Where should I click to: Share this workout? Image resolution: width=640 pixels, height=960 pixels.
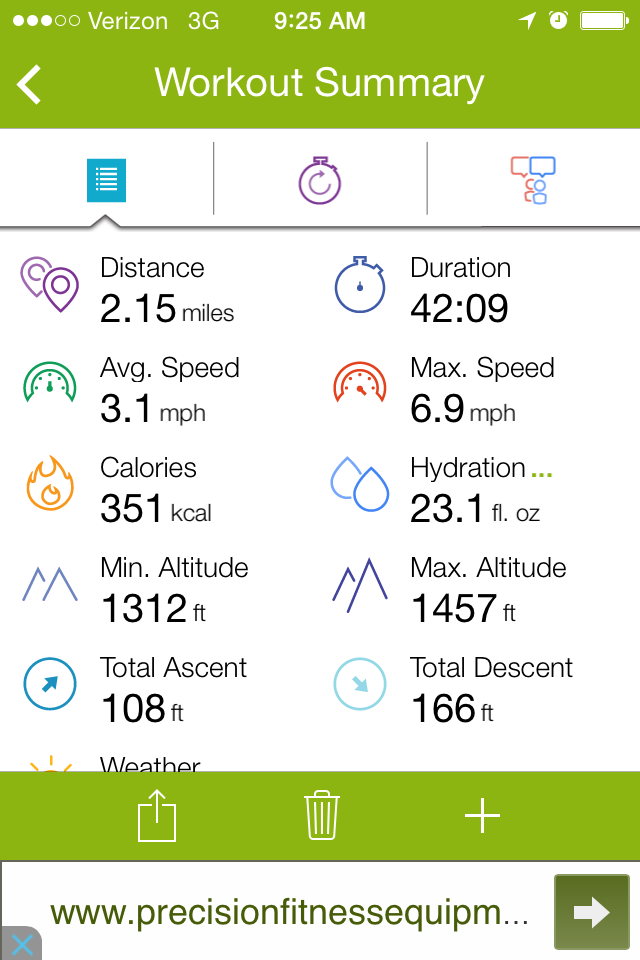[x=156, y=817]
